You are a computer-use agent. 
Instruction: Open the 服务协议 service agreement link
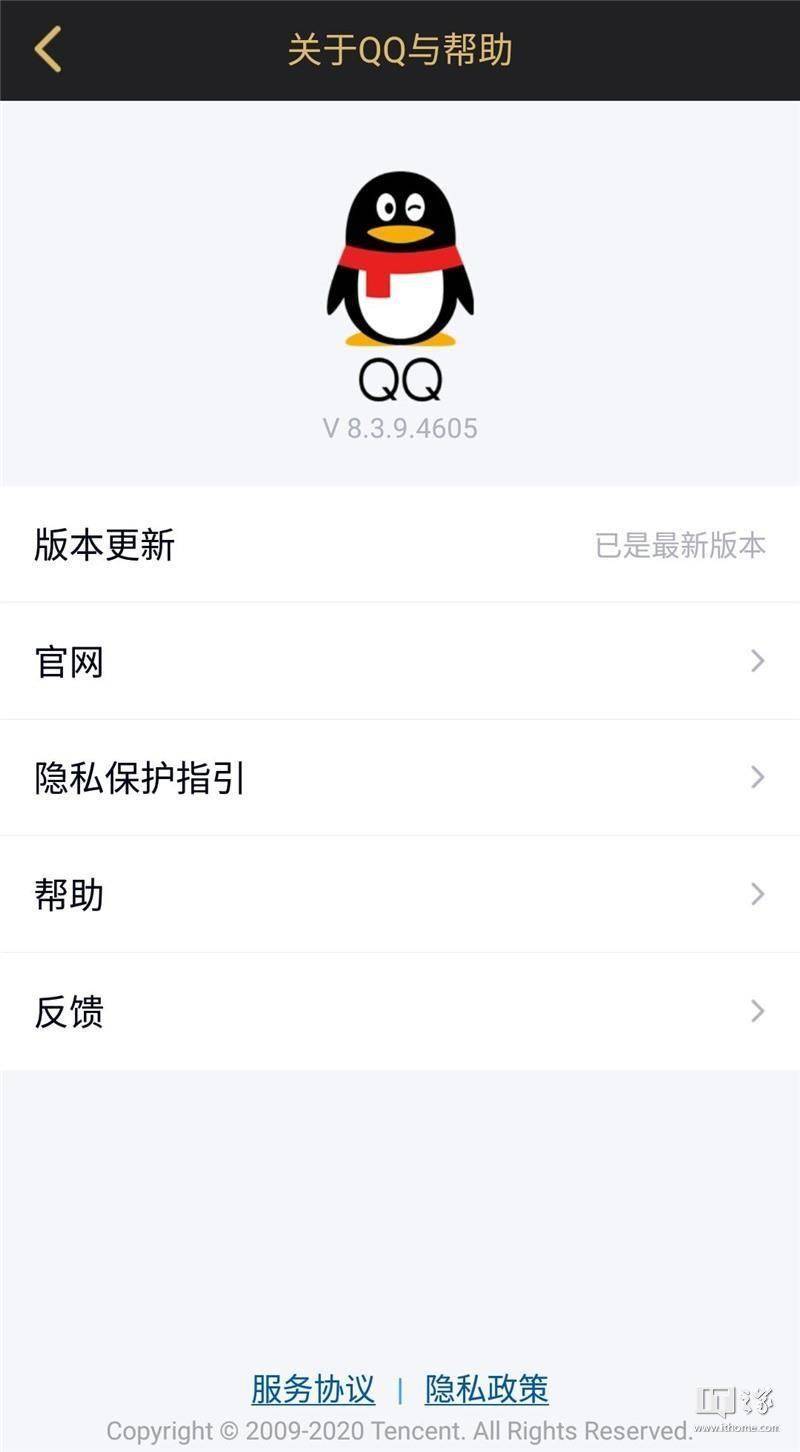(x=312, y=1389)
